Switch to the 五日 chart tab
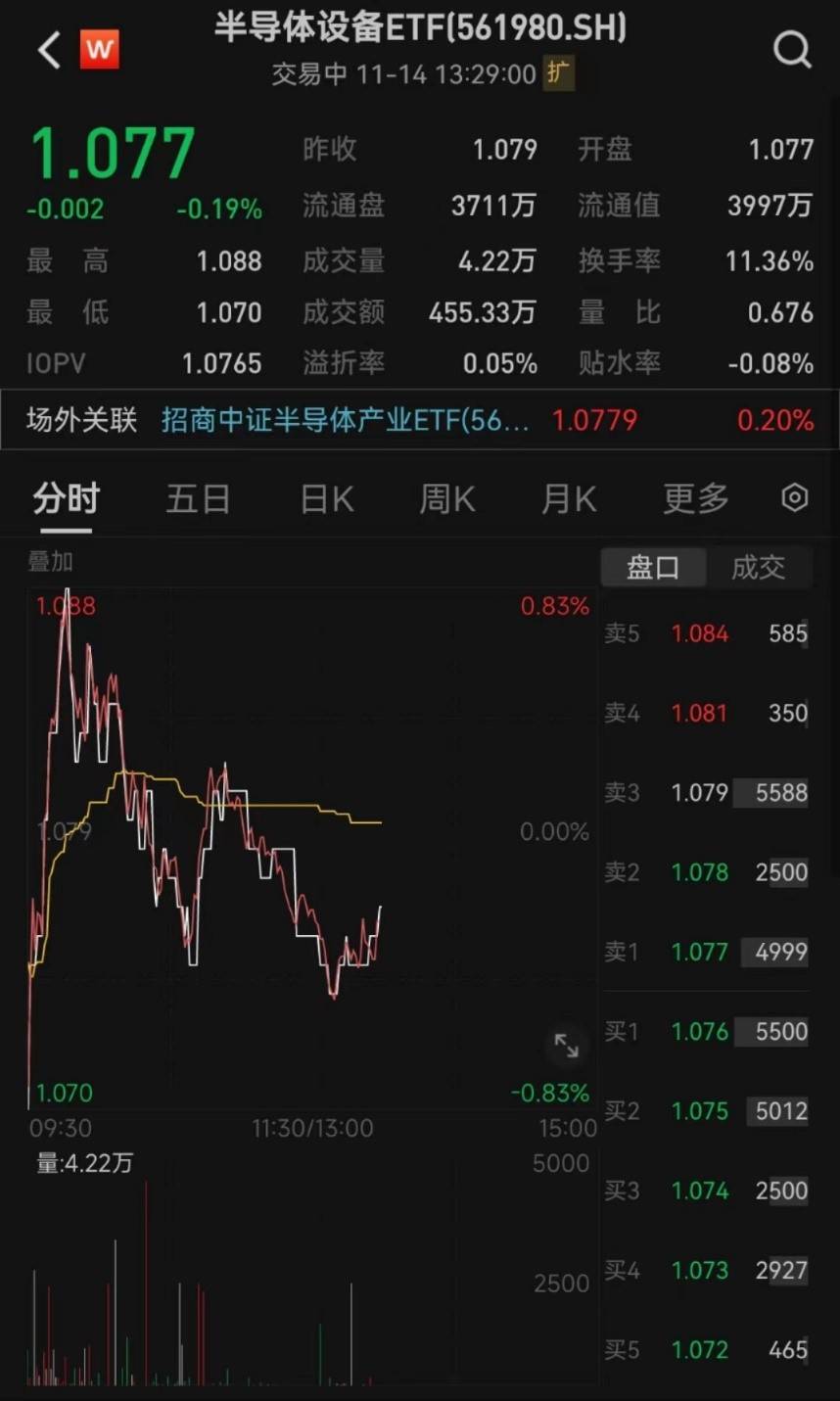Image resolution: width=840 pixels, height=1401 pixels. (198, 499)
